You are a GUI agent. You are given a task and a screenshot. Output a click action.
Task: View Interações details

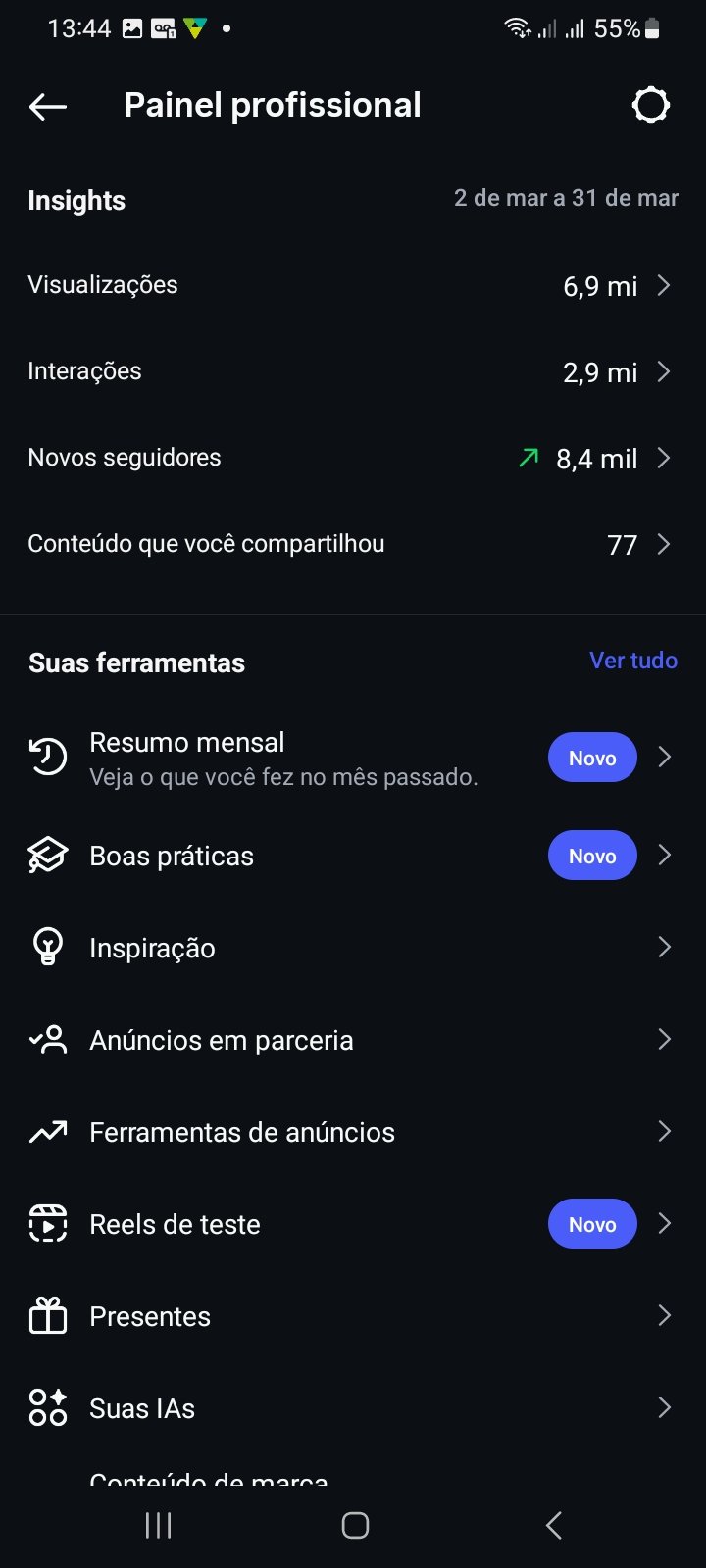[x=352, y=372]
